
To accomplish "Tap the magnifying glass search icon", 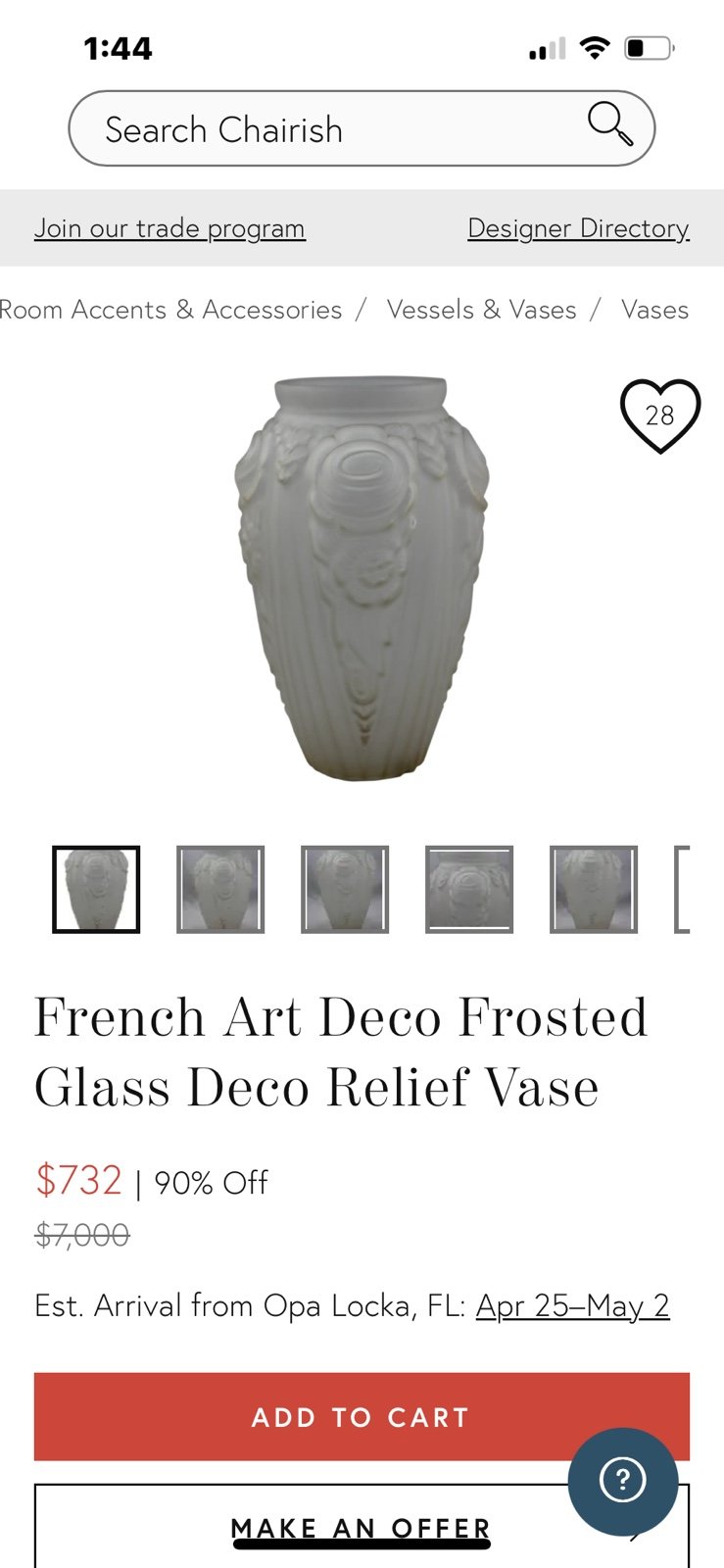I will [609, 124].
